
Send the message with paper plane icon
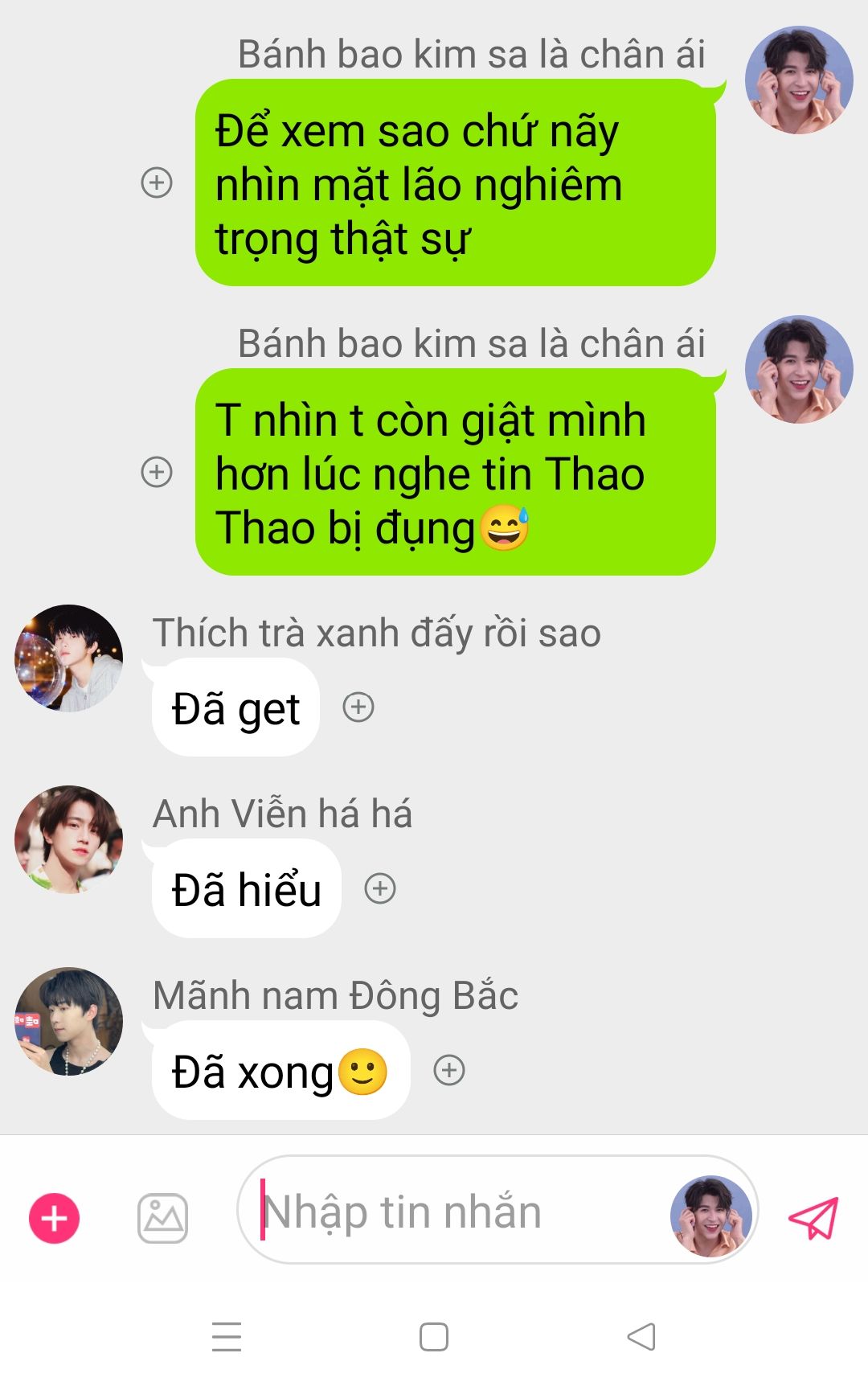click(x=813, y=1218)
